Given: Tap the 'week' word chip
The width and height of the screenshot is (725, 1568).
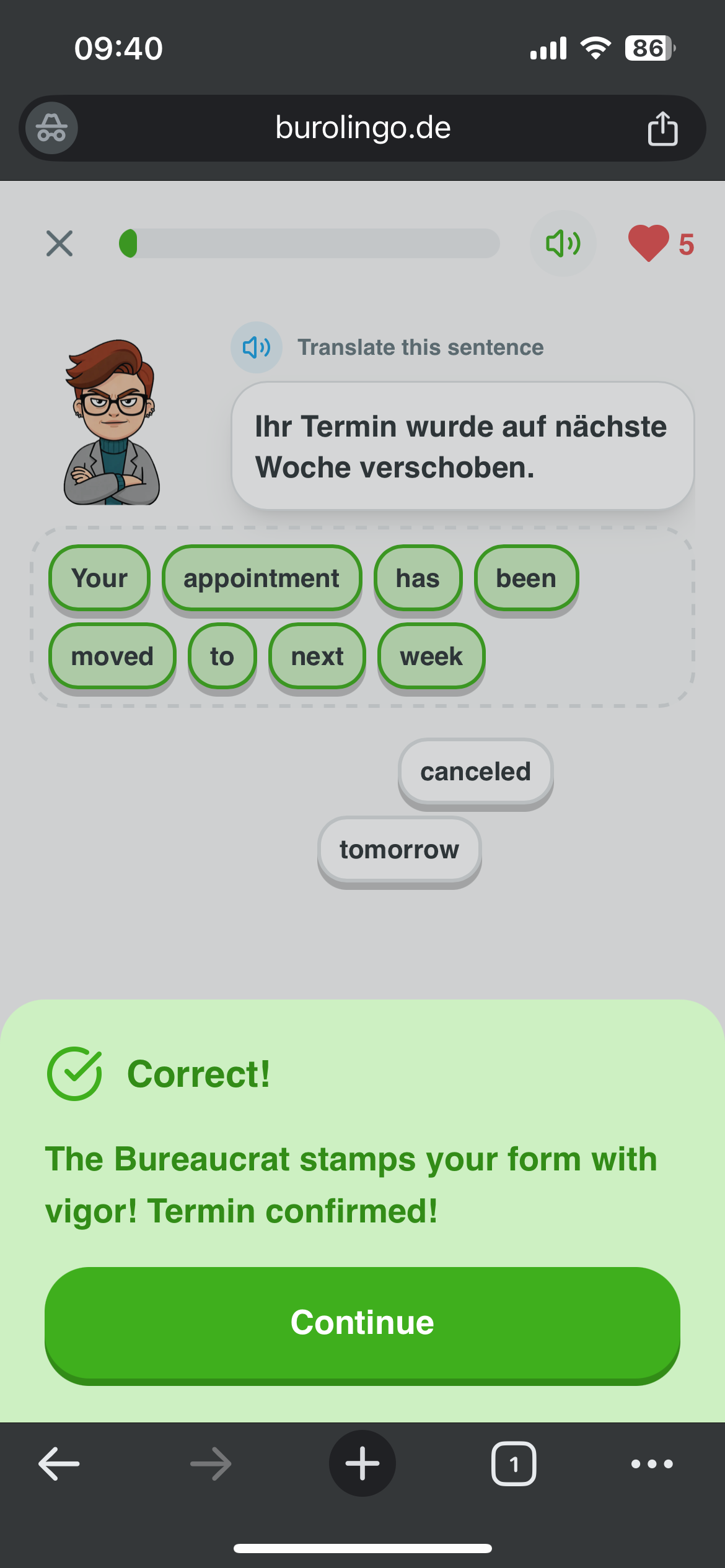Looking at the screenshot, I should (x=431, y=656).
